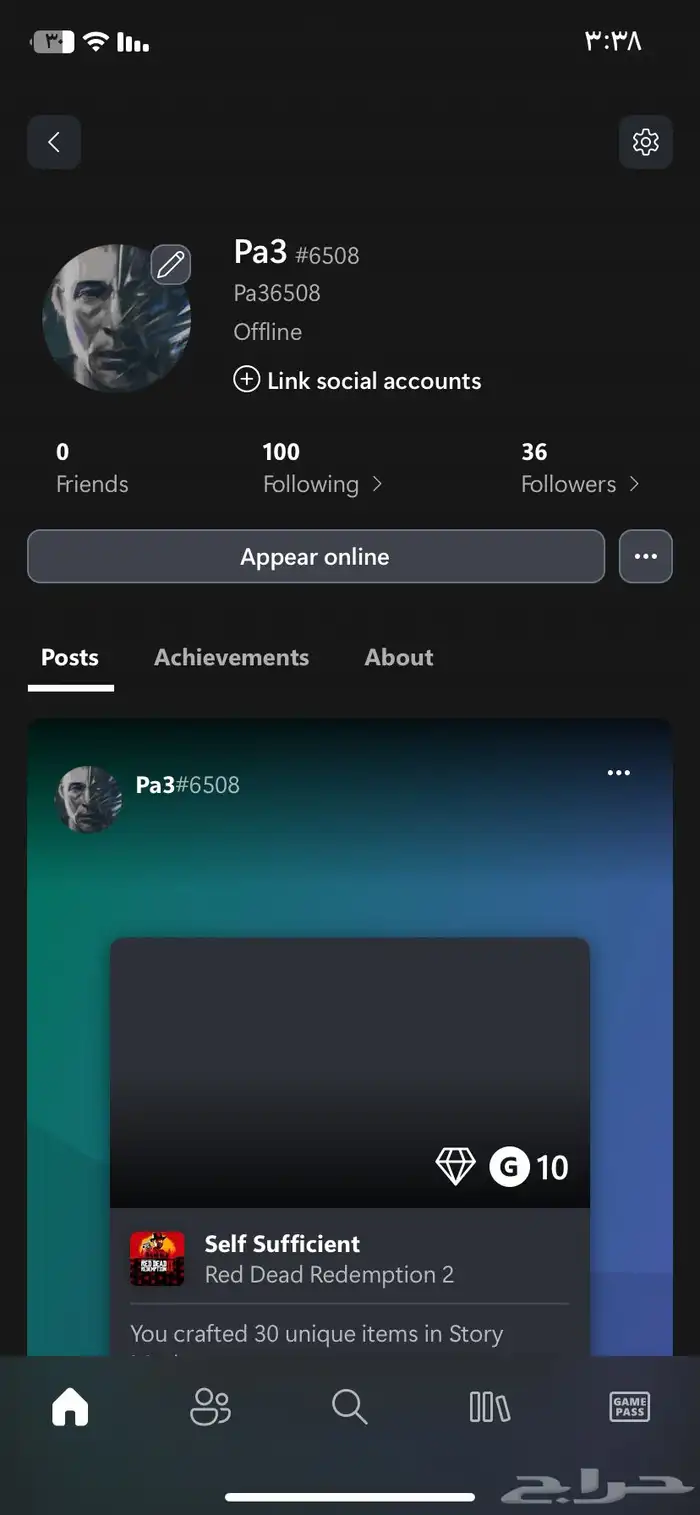
Task: Open the post's three-dot menu
Action: coord(619,773)
